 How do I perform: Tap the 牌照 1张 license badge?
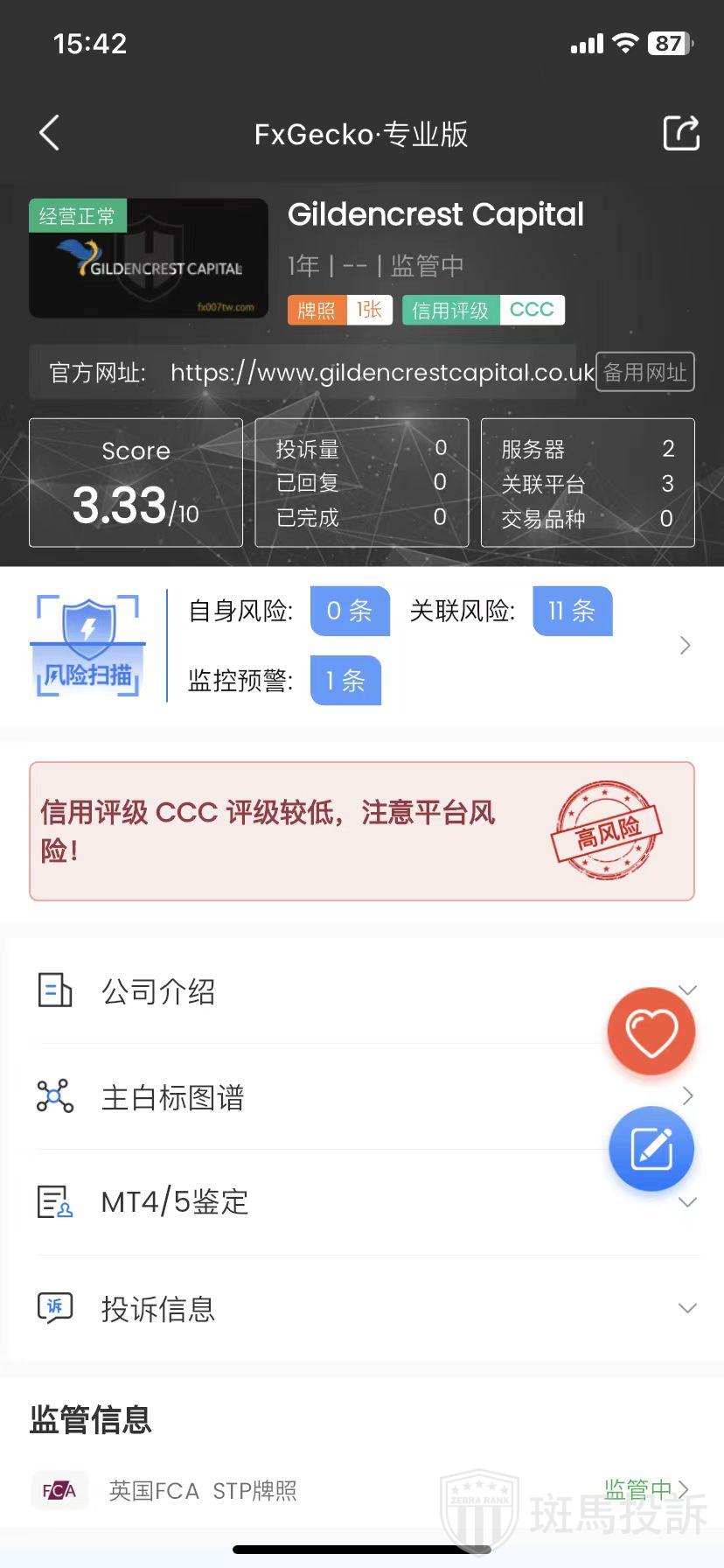pyautogui.click(x=339, y=311)
